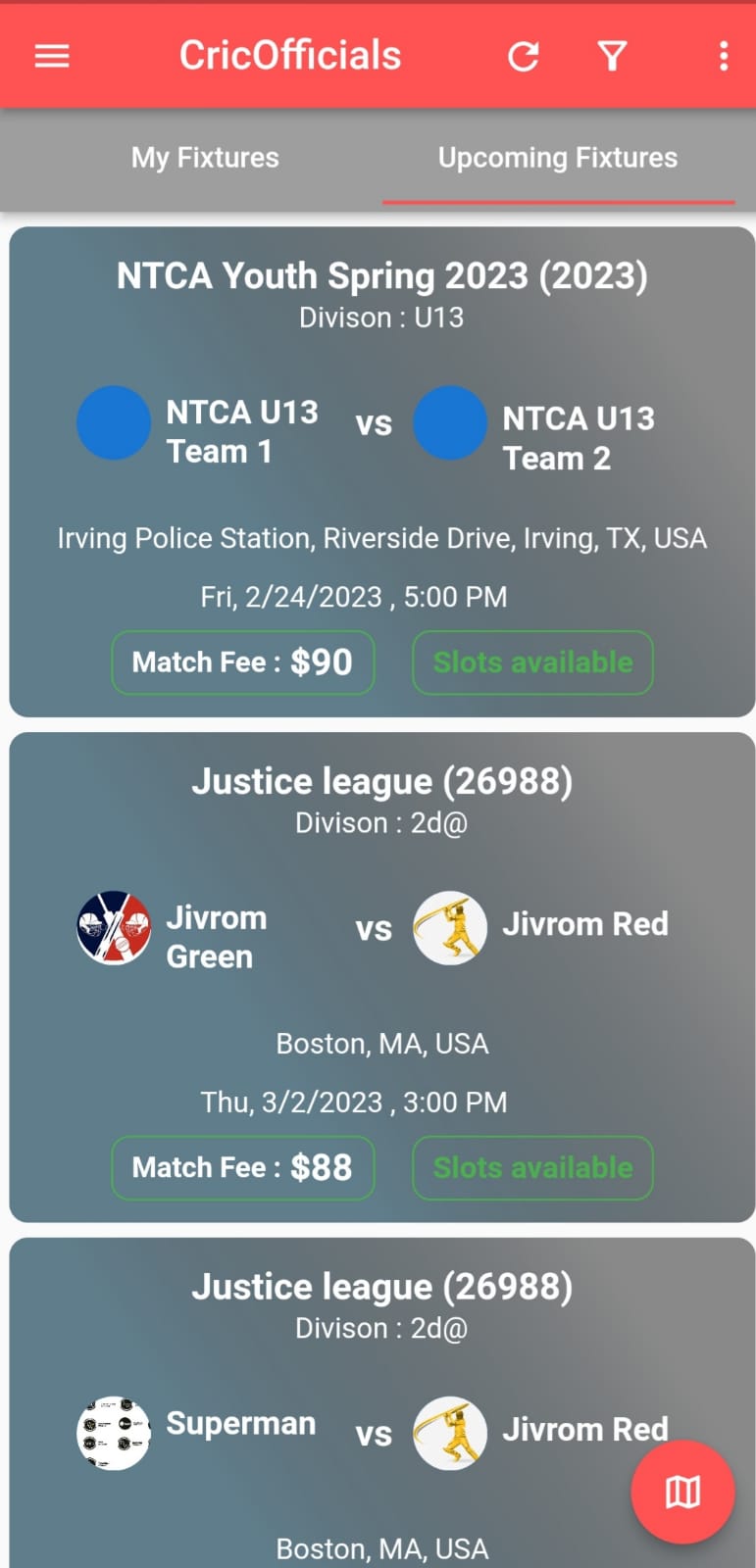Open the hamburger drawer menu
The height and width of the screenshot is (1568, 756).
(x=52, y=56)
